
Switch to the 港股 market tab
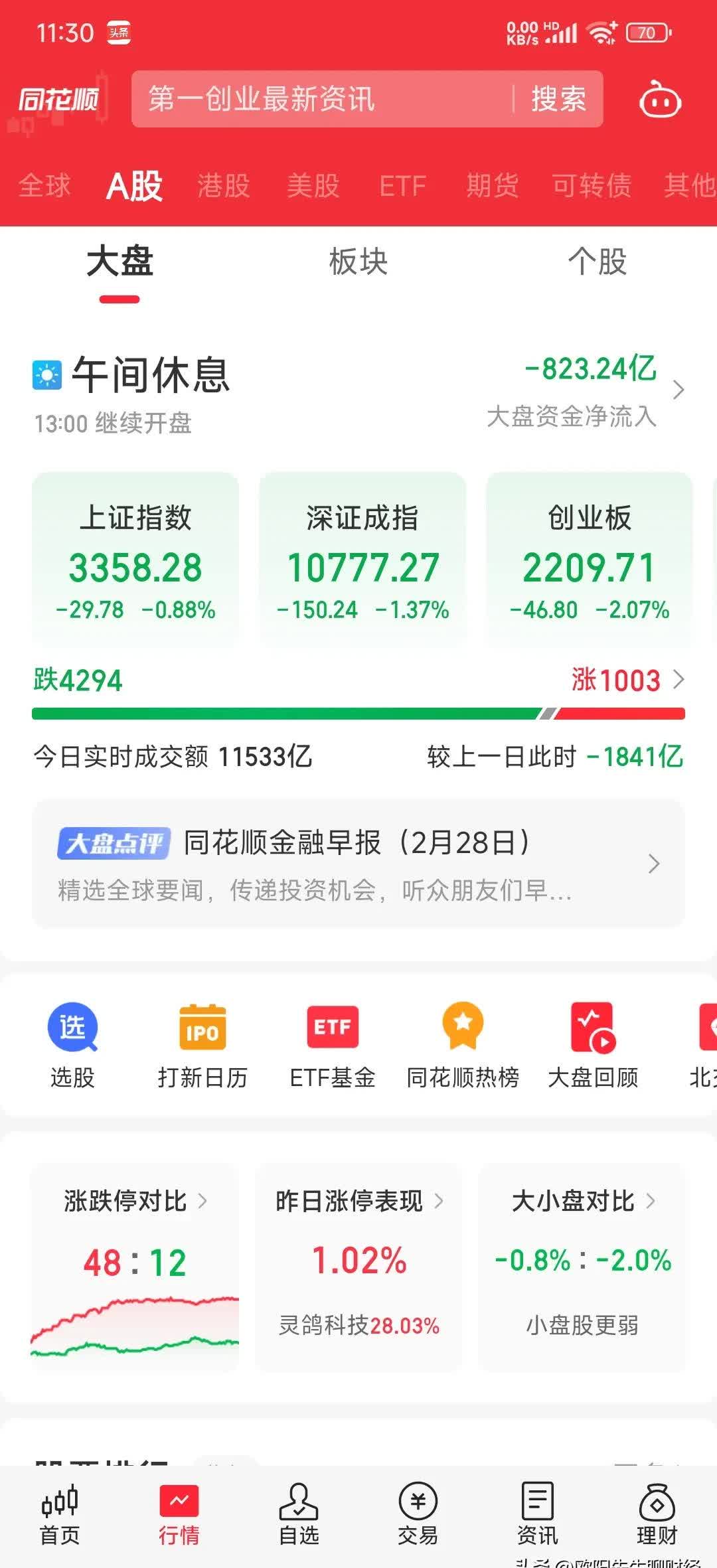(224, 186)
